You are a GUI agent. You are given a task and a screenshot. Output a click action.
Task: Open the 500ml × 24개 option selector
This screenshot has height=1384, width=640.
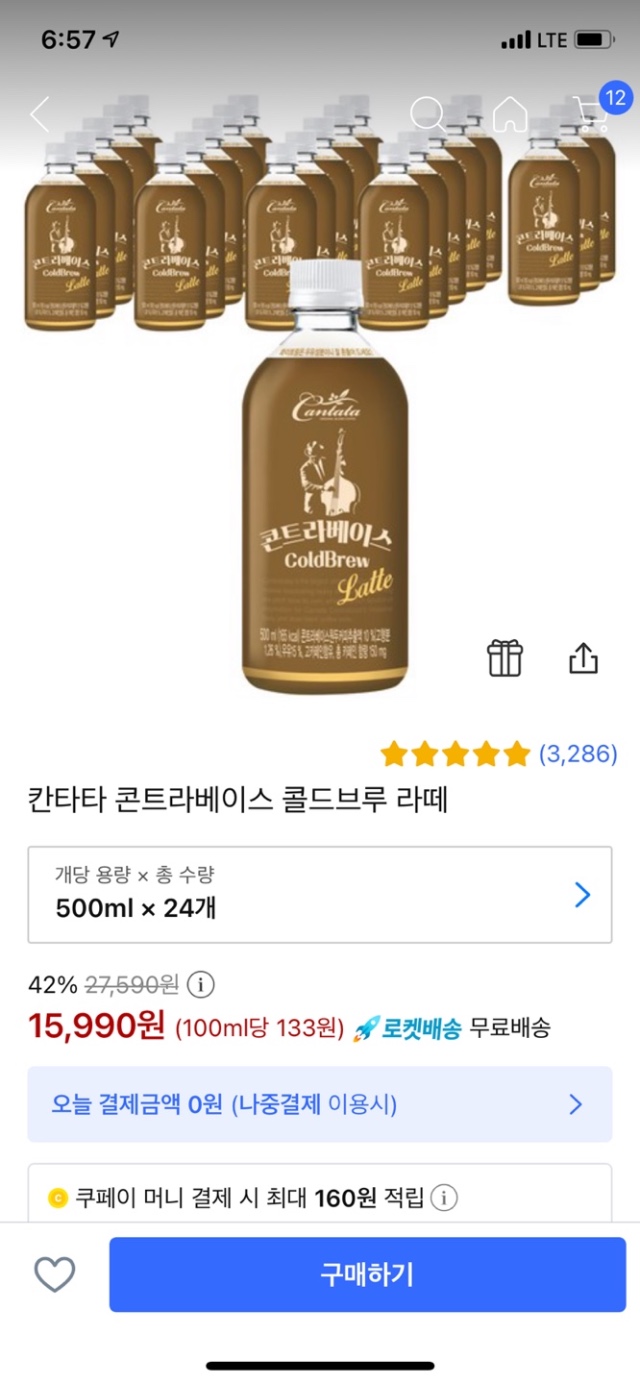[x=320, y=894]
